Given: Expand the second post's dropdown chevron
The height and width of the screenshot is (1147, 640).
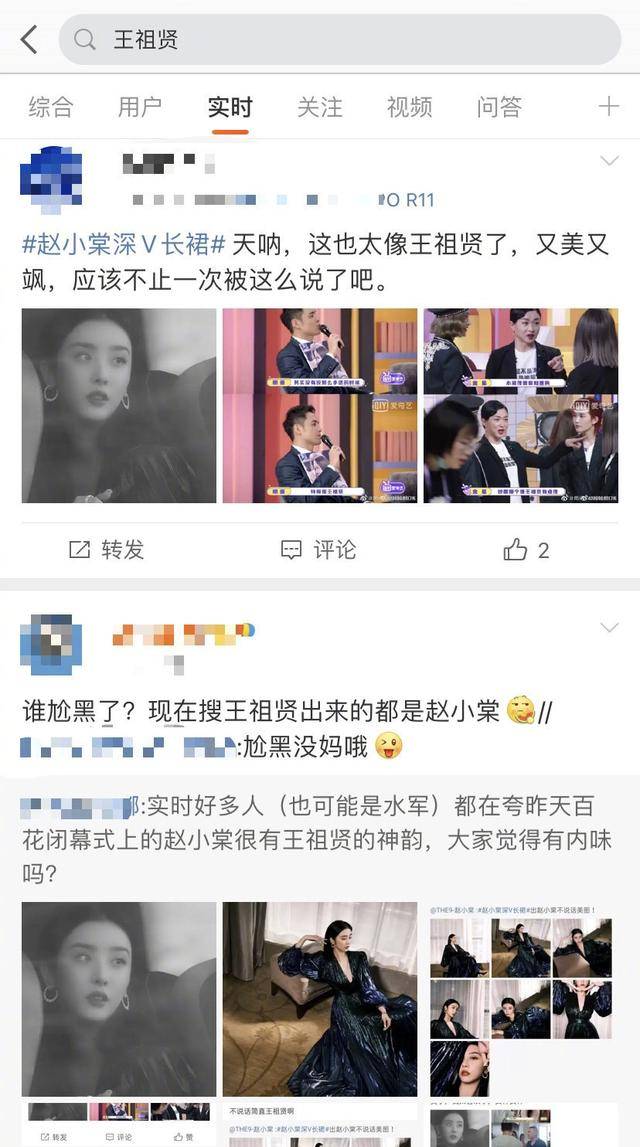Looking at the screenshot, I should pos(608,628).
